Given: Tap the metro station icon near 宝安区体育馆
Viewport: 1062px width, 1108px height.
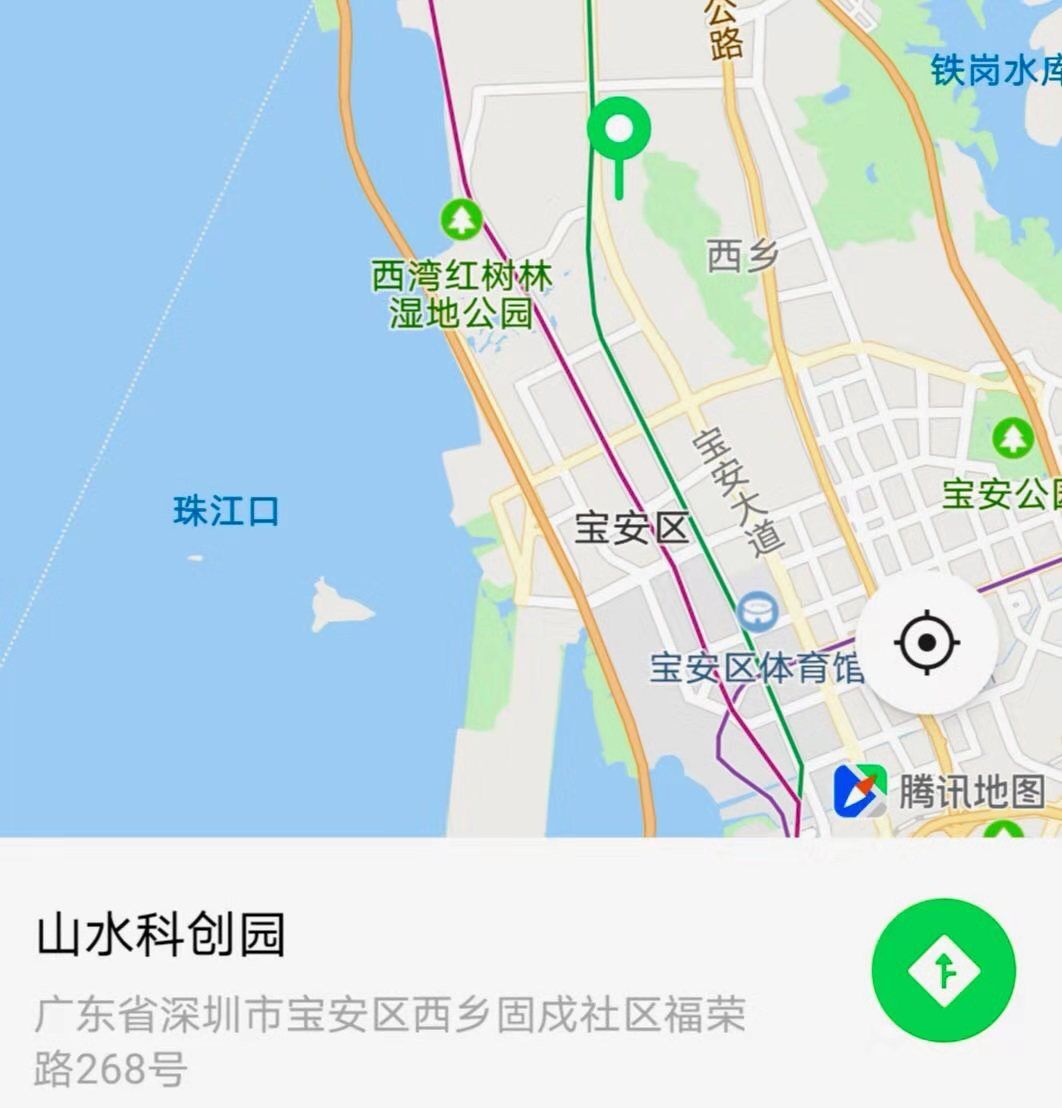Looking at the screenshot, I should pos(757,613).
